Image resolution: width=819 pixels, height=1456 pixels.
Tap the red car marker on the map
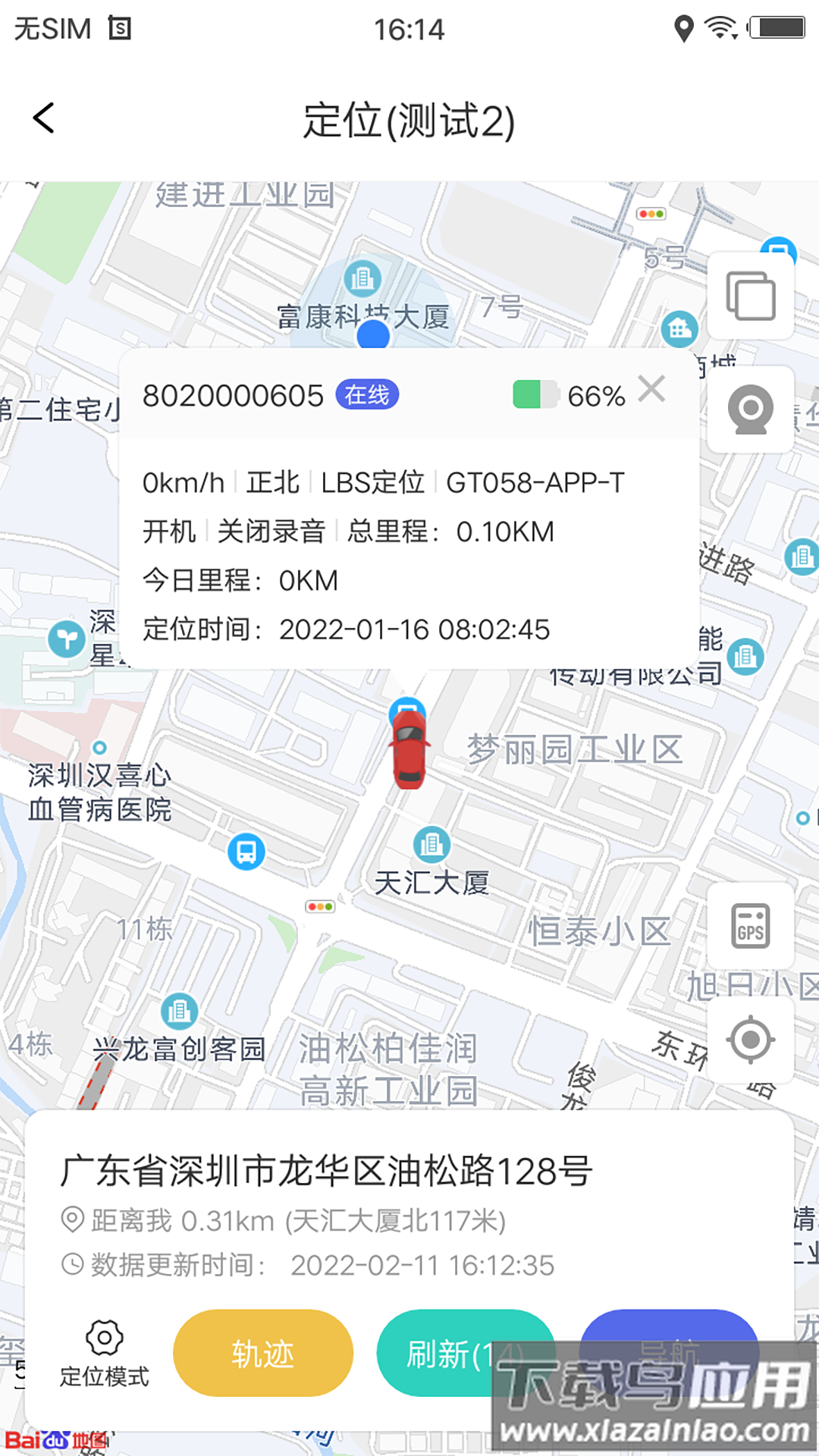(x=409, y=749)
